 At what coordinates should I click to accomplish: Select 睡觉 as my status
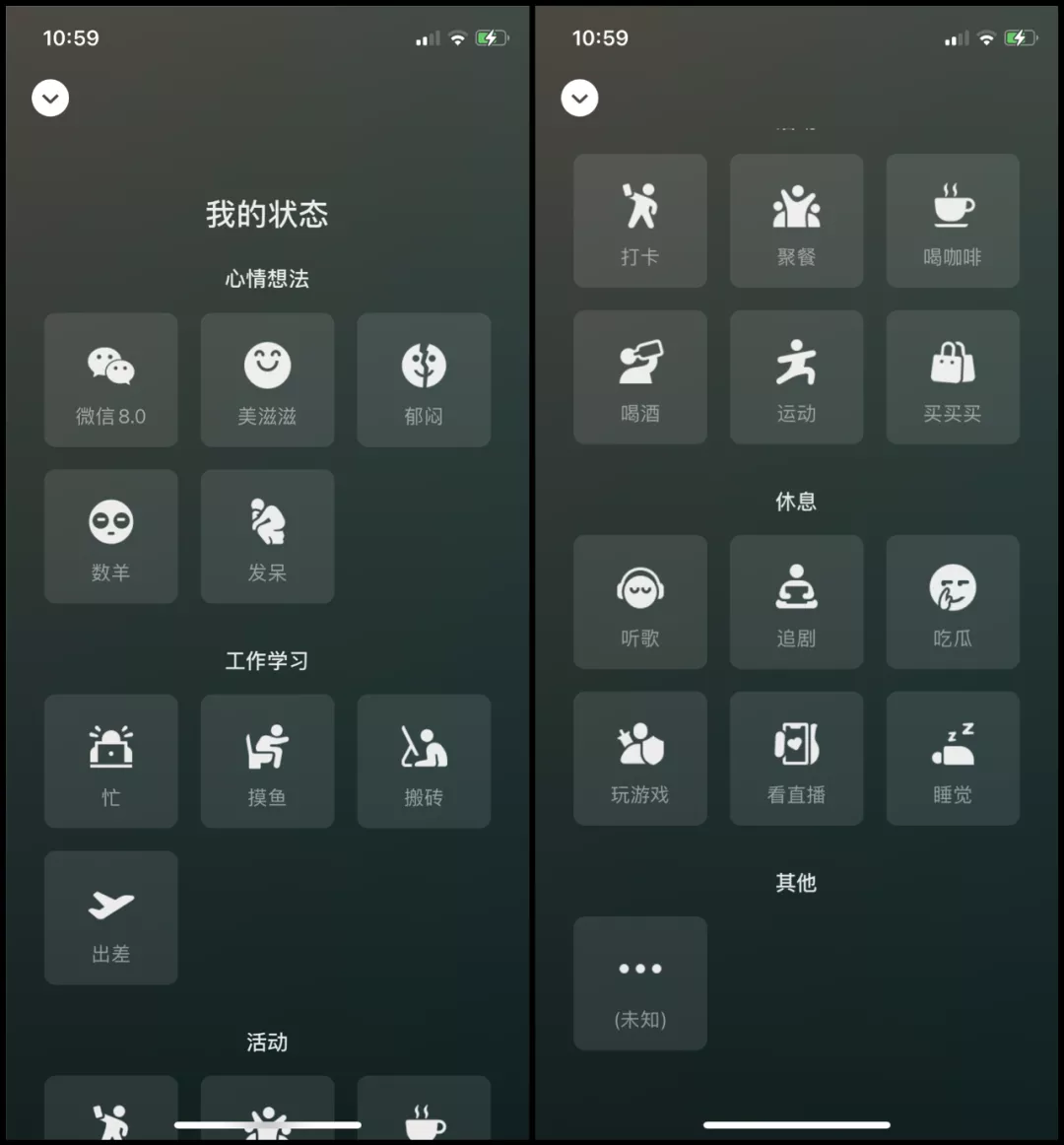(953, 758)
